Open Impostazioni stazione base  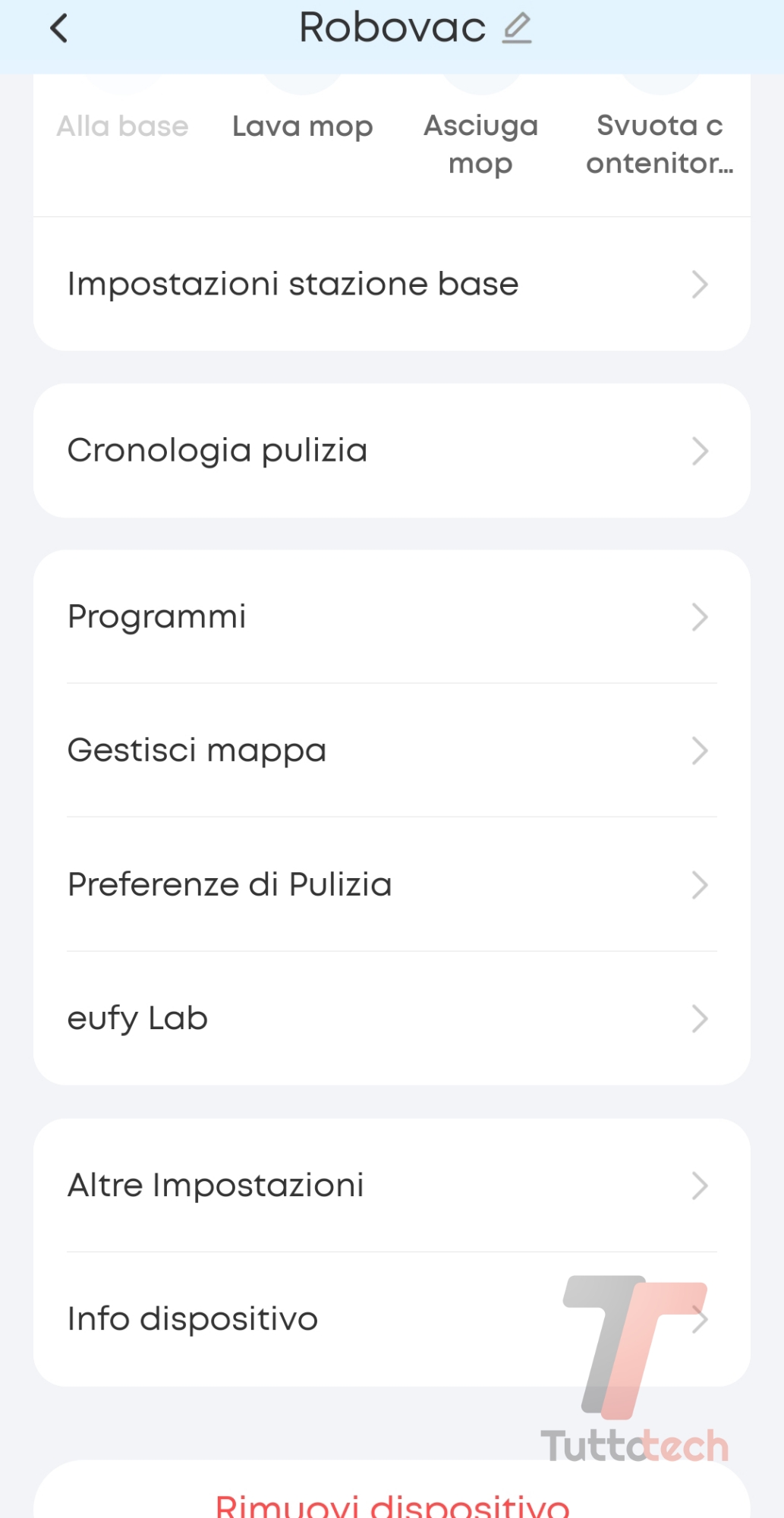(392, 285)
